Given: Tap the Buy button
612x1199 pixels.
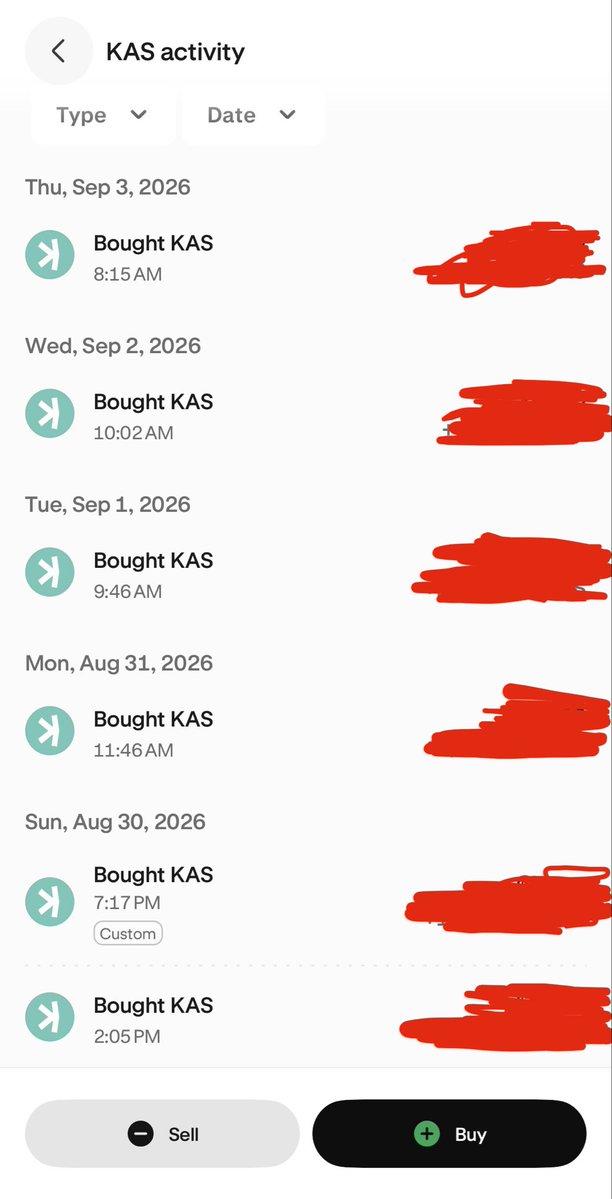Looking at the screenshot, I should coord(450,1133).
